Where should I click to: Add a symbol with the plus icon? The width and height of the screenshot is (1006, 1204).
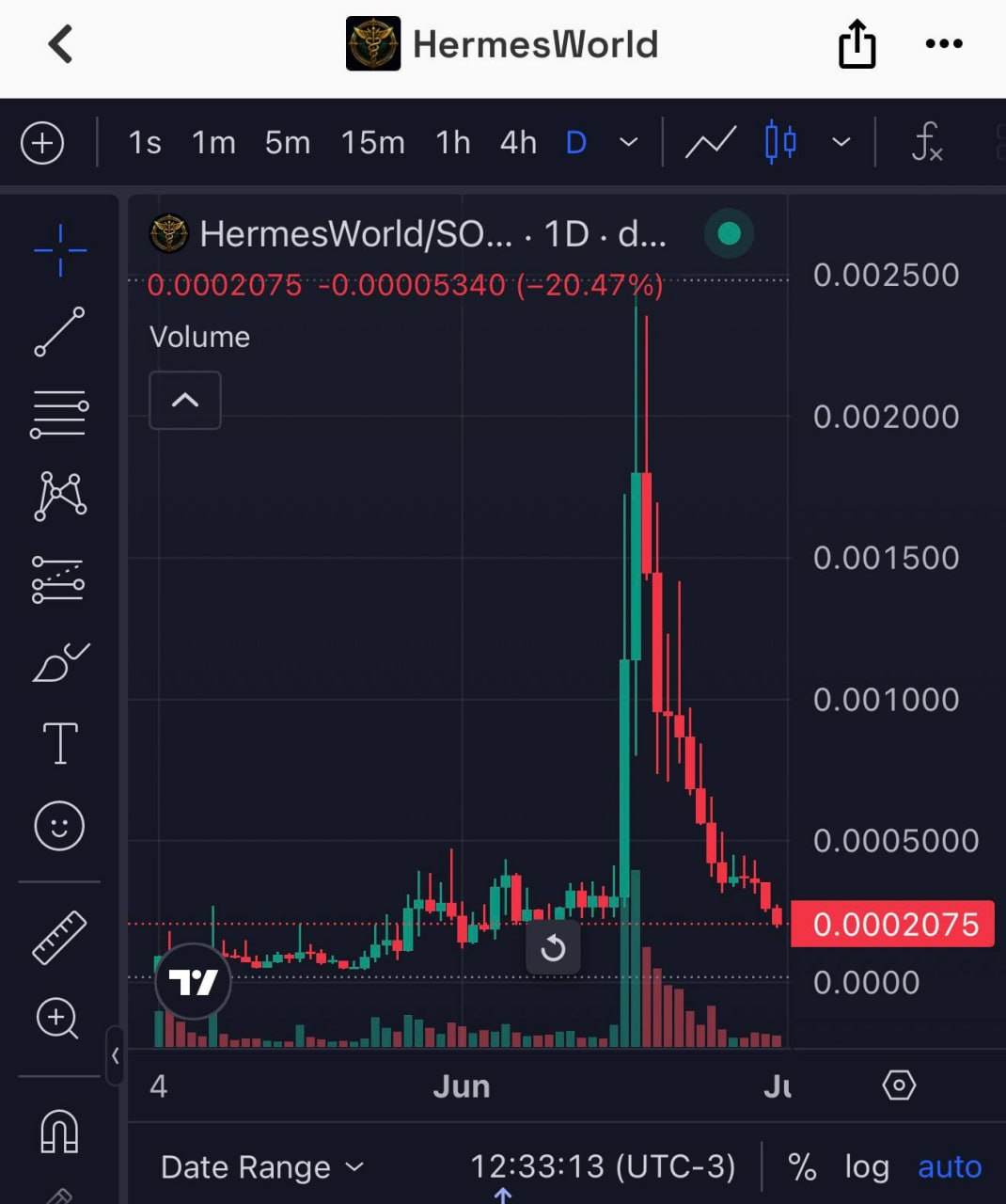coord(42,143)
